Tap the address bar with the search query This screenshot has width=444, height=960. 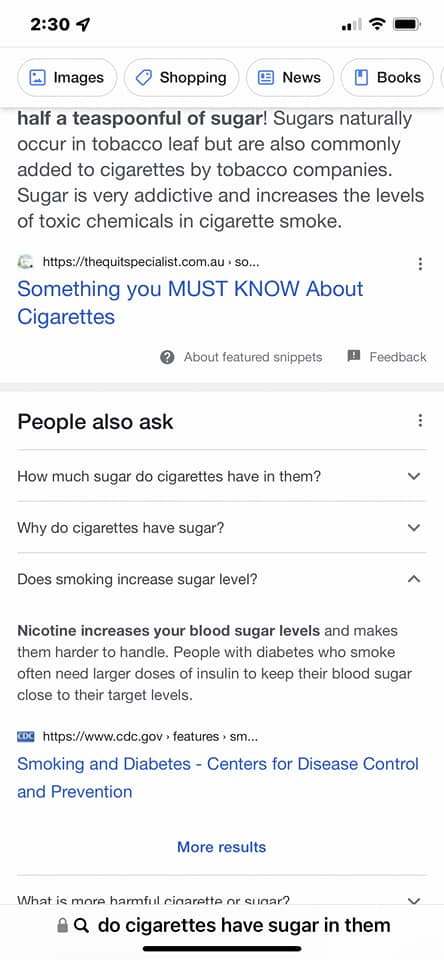[223, 925]
